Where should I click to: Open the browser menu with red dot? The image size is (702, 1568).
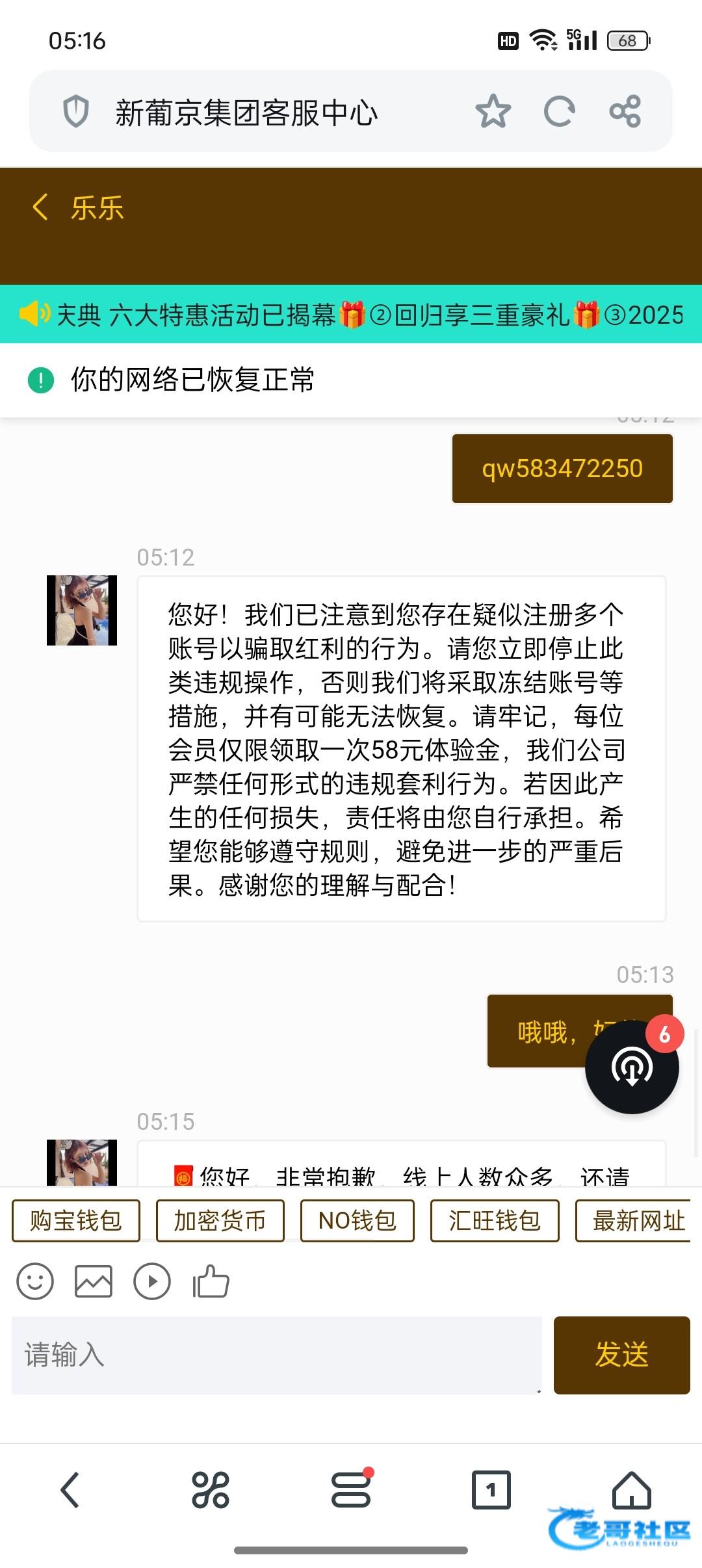[351, 1489]
